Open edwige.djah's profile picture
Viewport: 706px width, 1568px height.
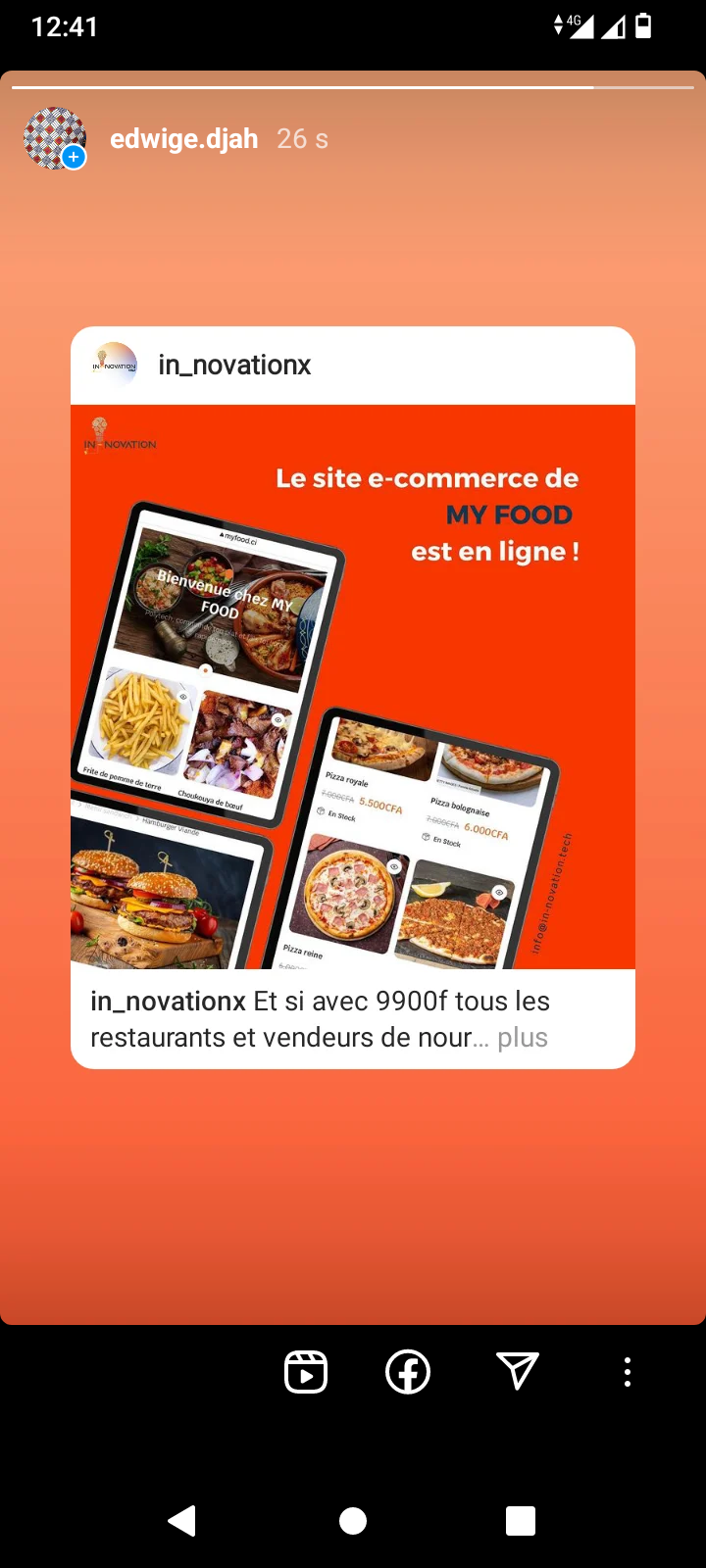[55, 138]
